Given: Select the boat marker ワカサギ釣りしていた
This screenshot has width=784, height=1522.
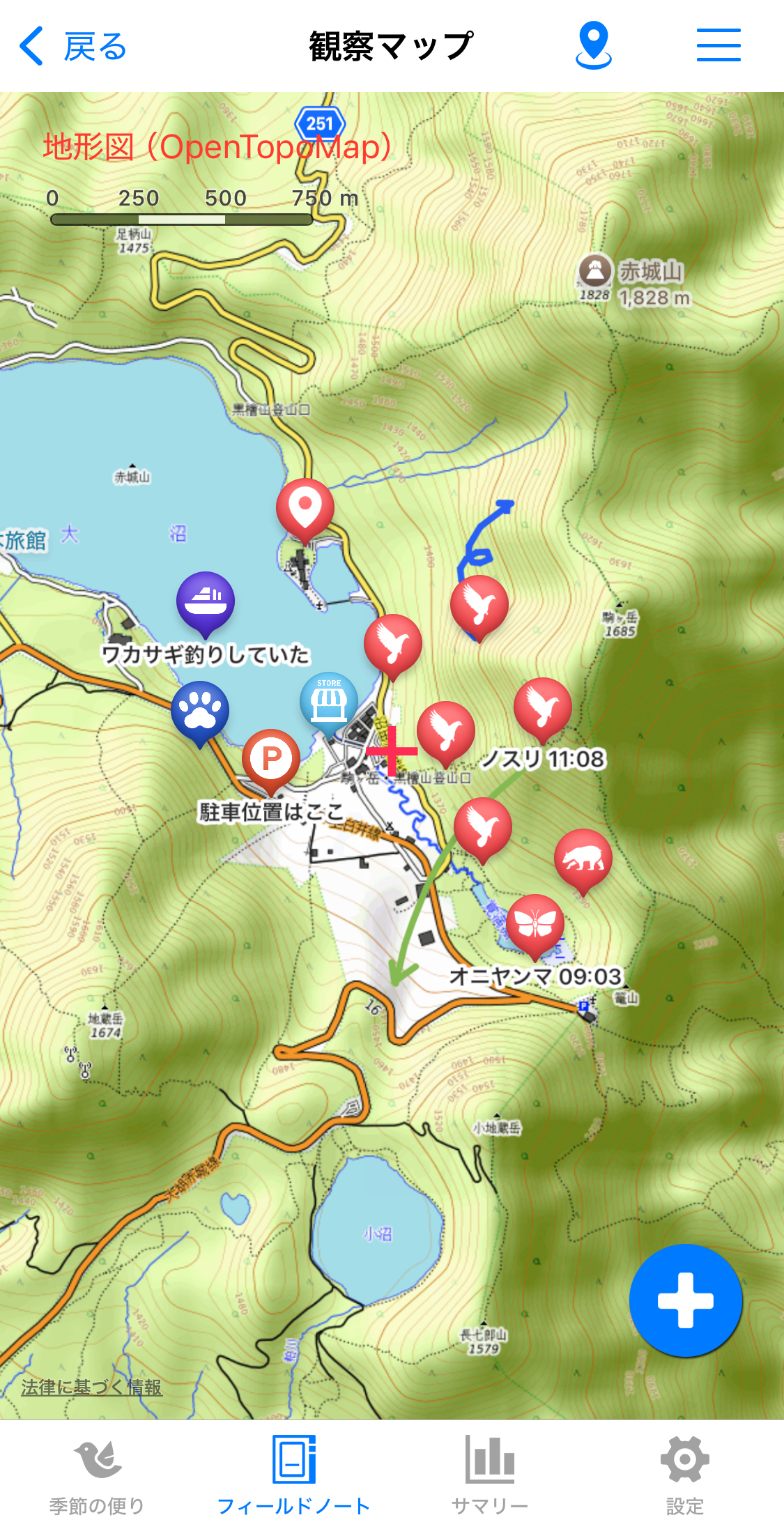Looking at the screenshot, I should point(205,600).
